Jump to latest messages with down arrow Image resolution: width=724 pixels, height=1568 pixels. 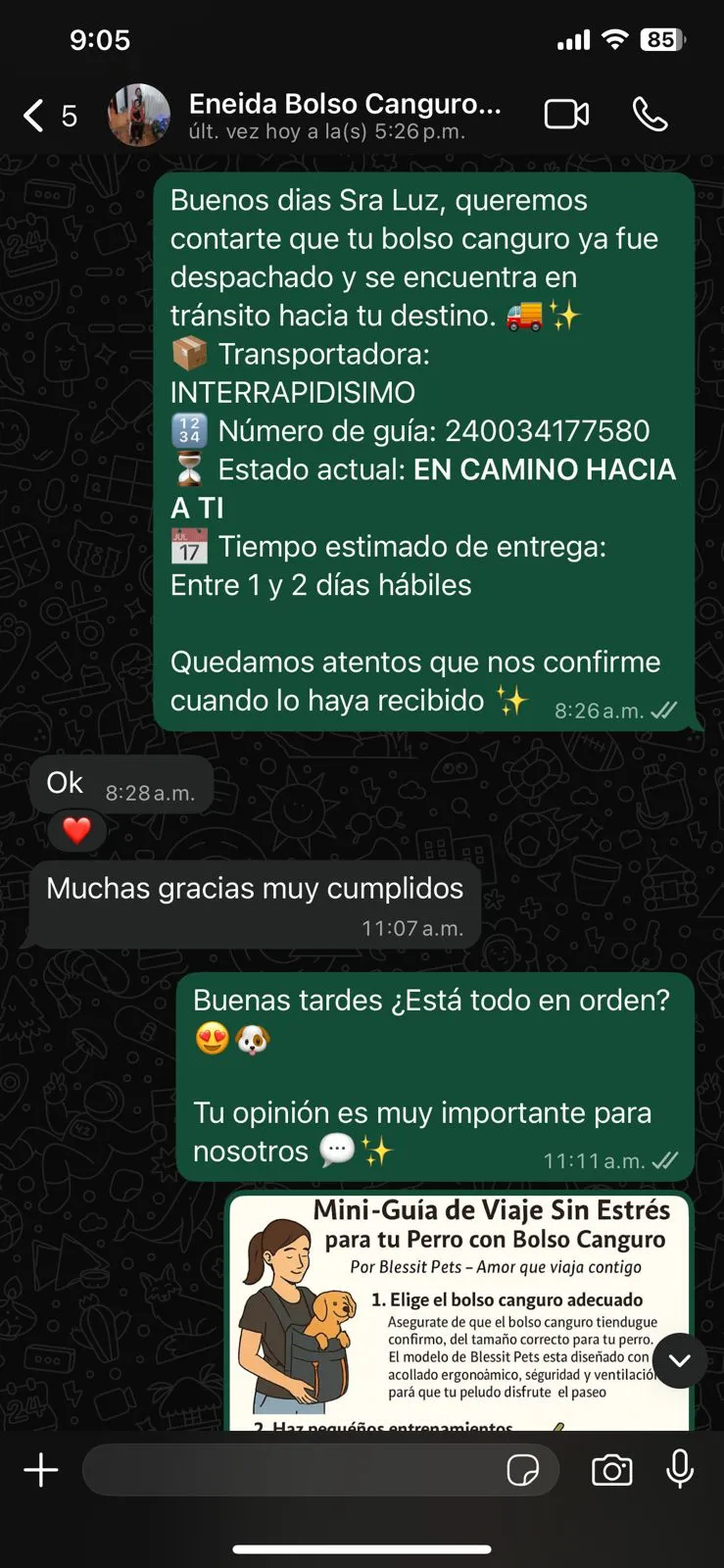[680, 1360]
